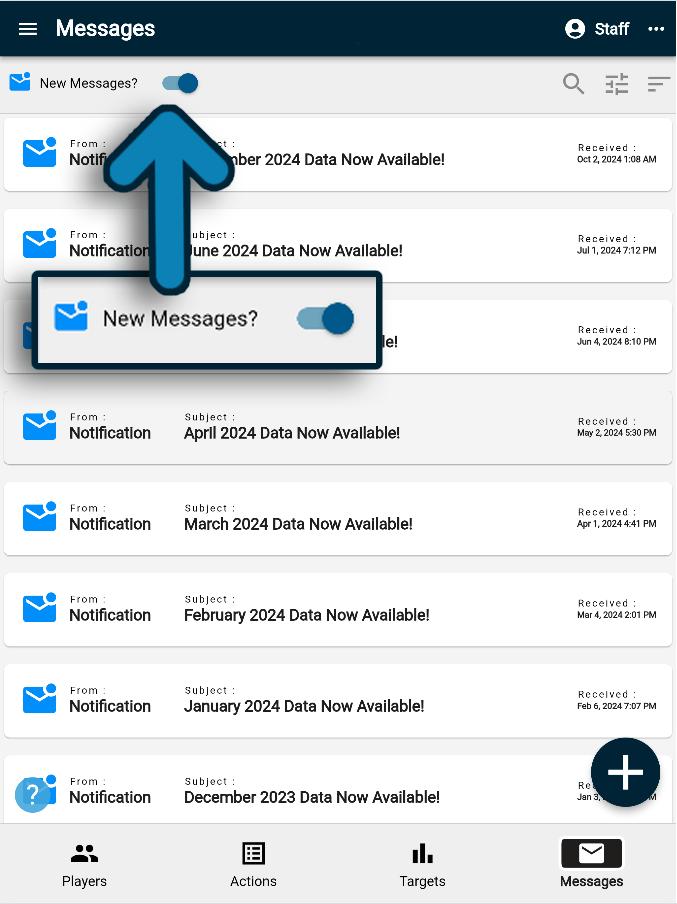
Task: Open the help question mark button
Action: [x=32, y=795]
